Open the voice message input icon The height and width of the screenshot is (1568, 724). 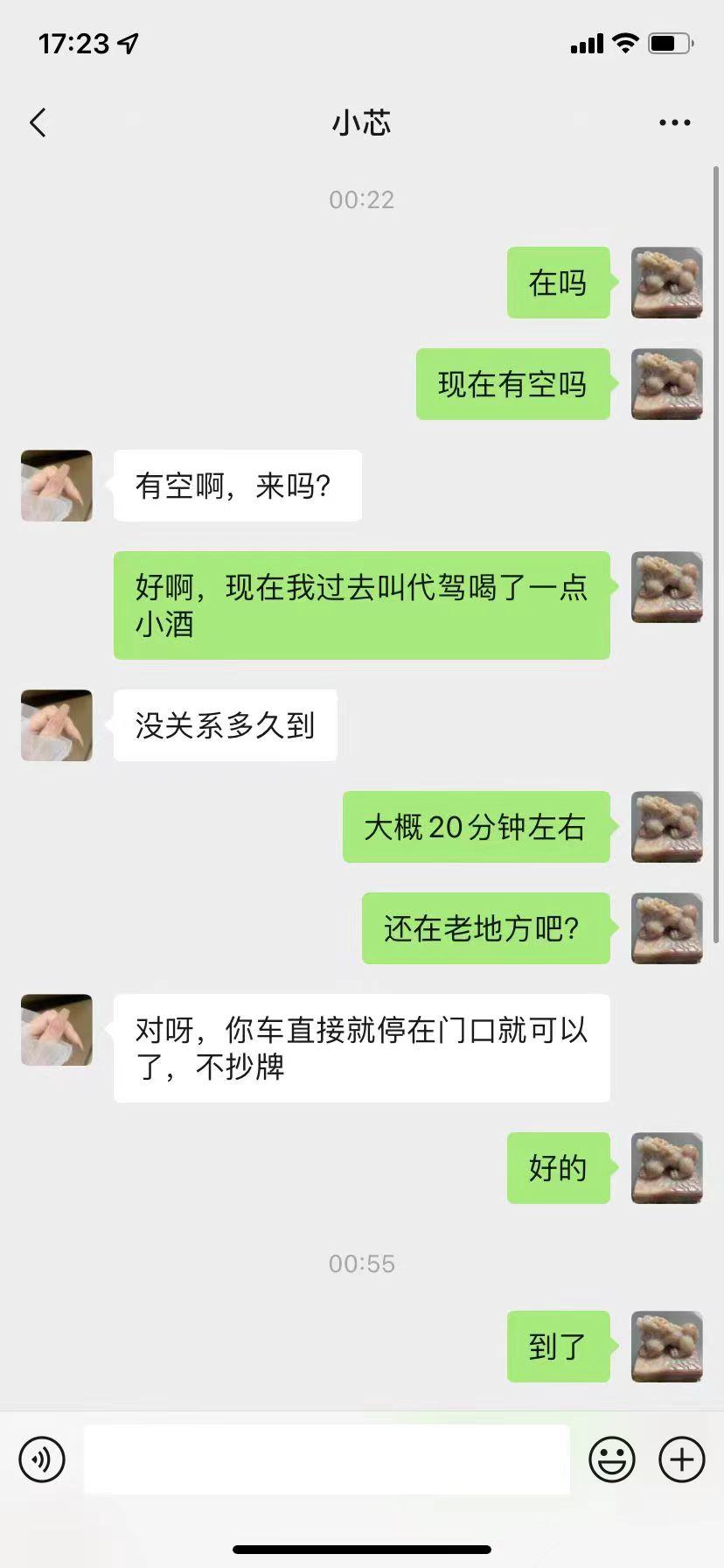click(x=42, y=1459)
